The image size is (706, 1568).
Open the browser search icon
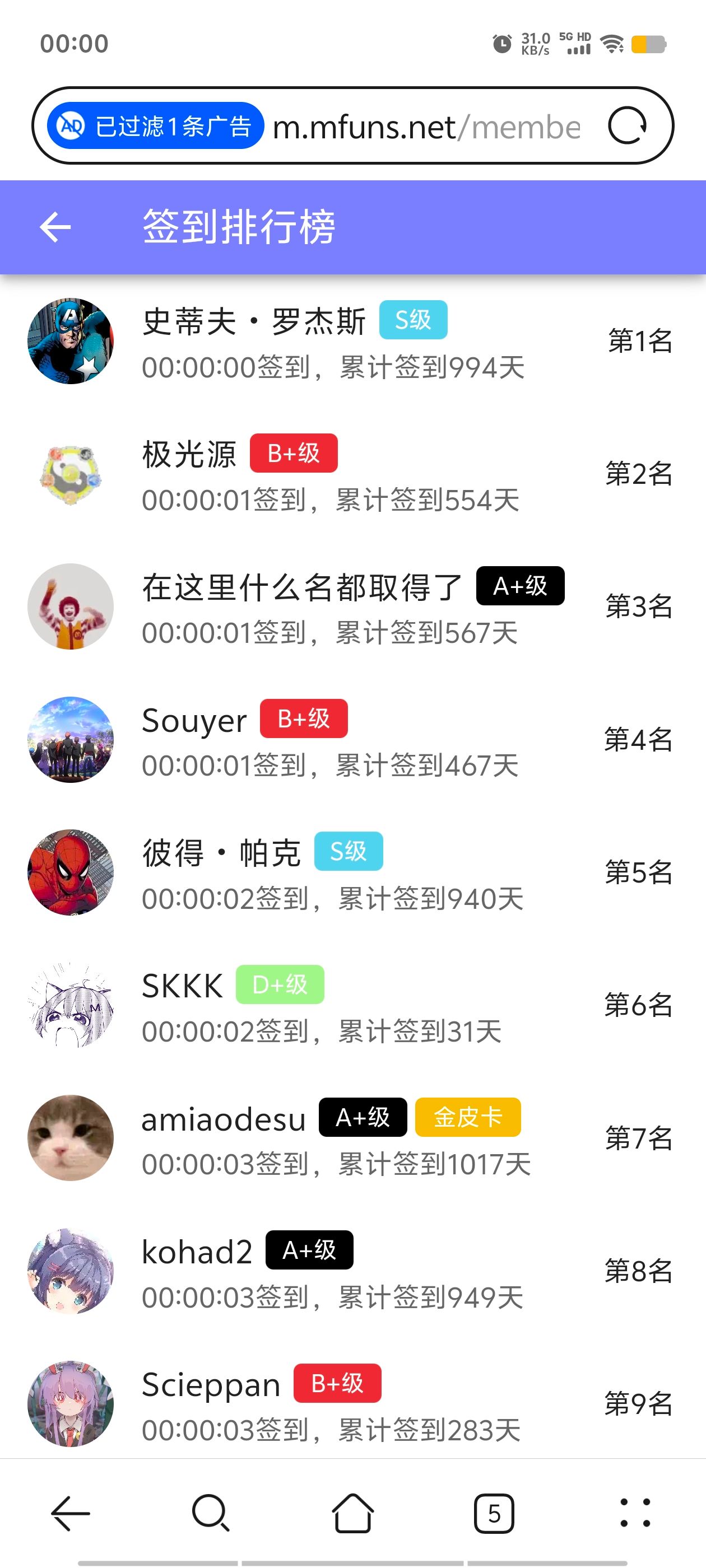tap(209, 1514)
